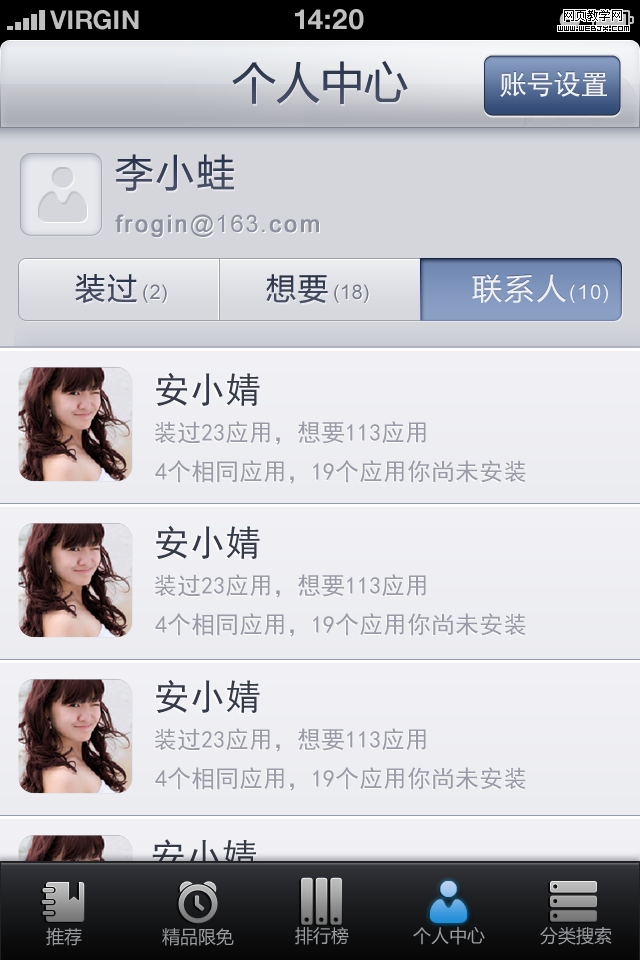Switch to the 装过 segment
This screenshot has width=640, height=960.
pos(119,290)
